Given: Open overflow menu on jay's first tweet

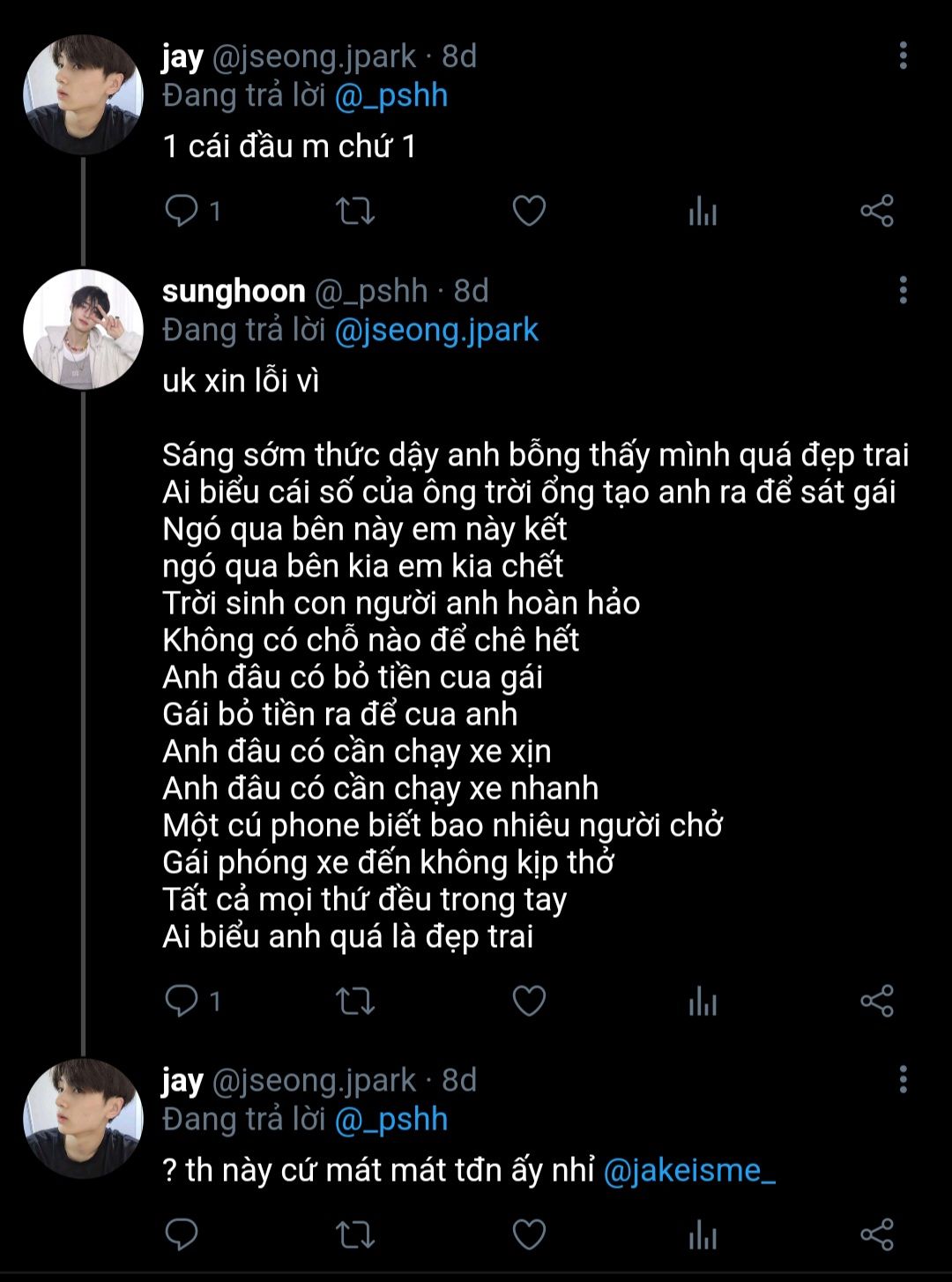Looking at the screenshot, I should point(903,56).
